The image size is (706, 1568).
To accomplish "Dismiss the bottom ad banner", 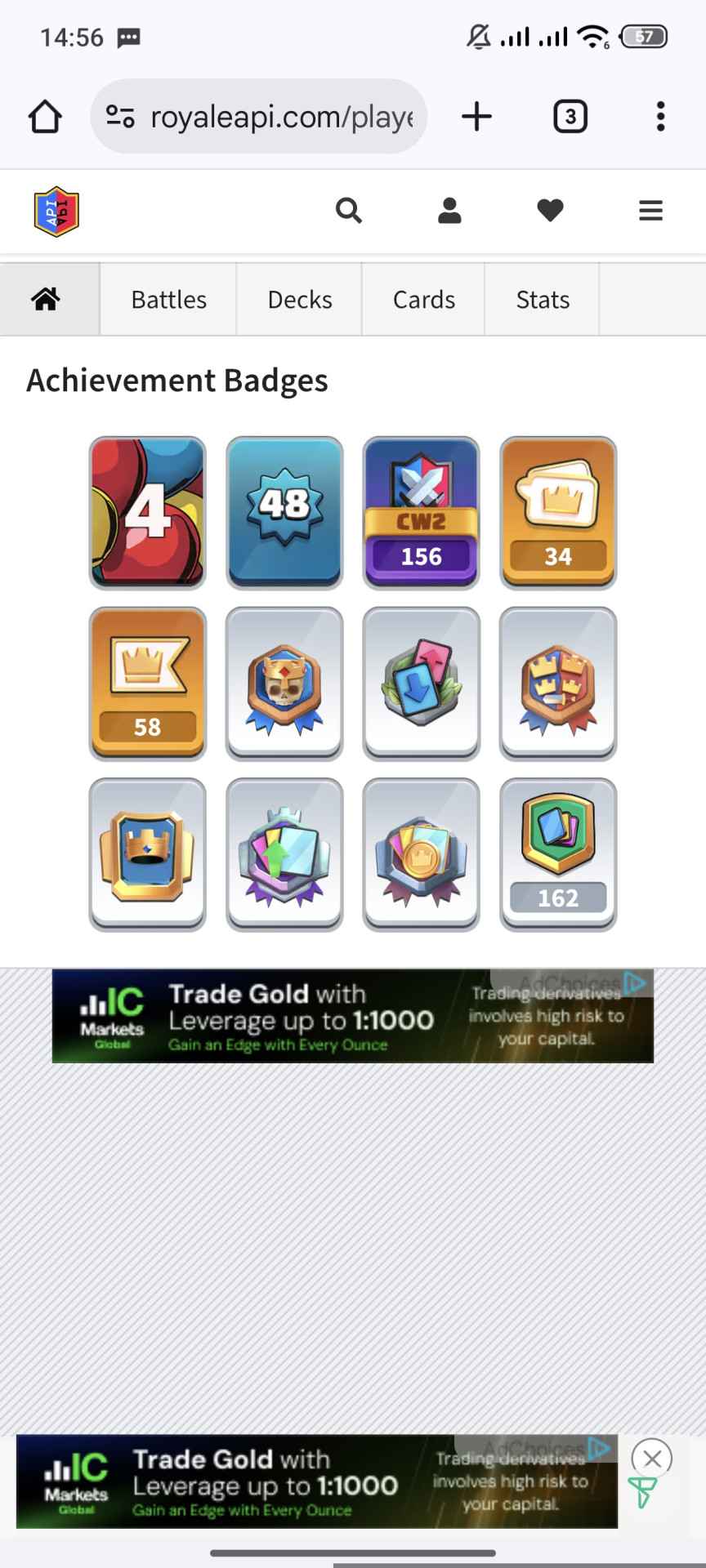I will [x=651, y=1459].
